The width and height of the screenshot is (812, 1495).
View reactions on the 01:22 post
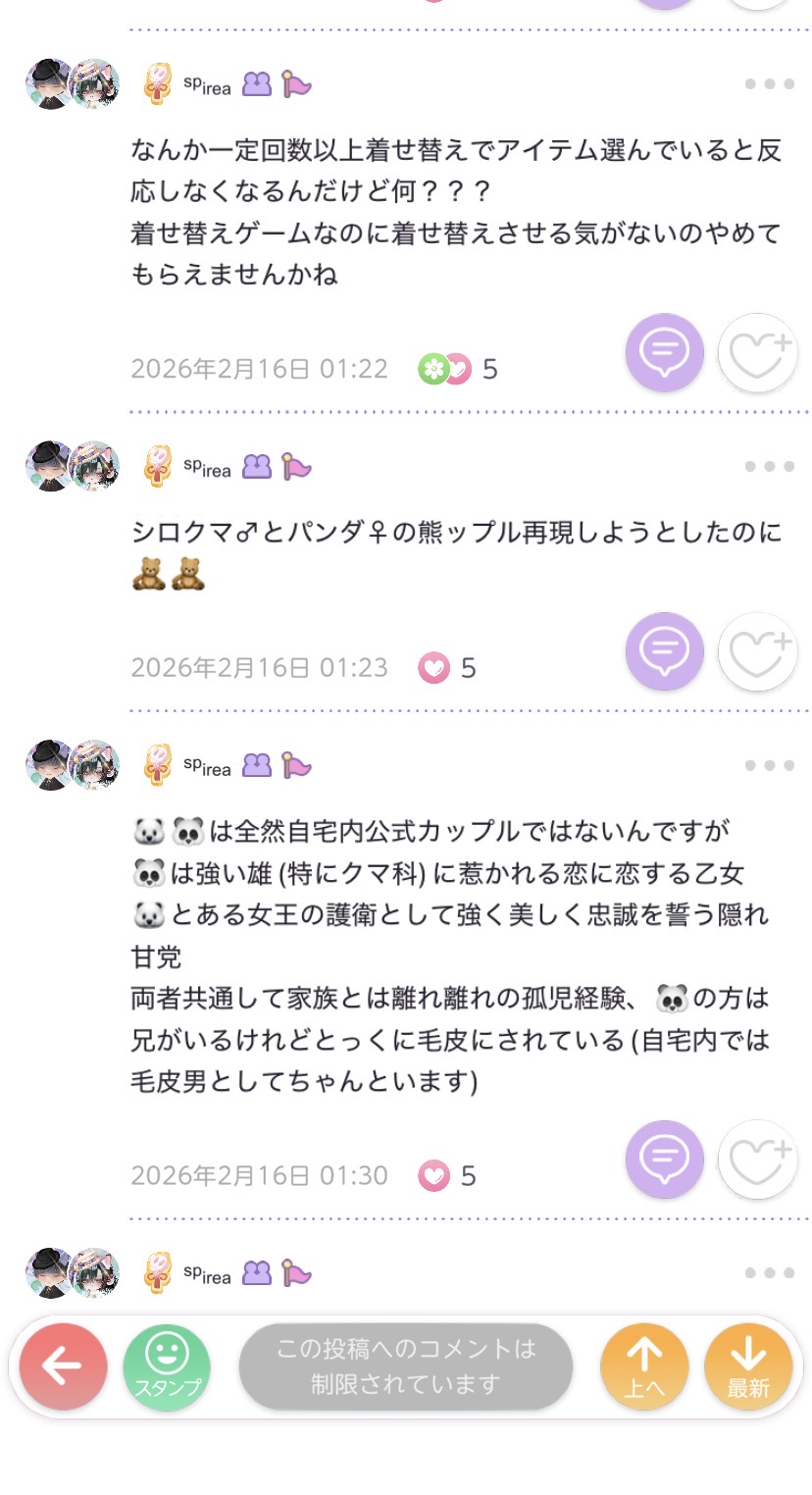point(458,370)
